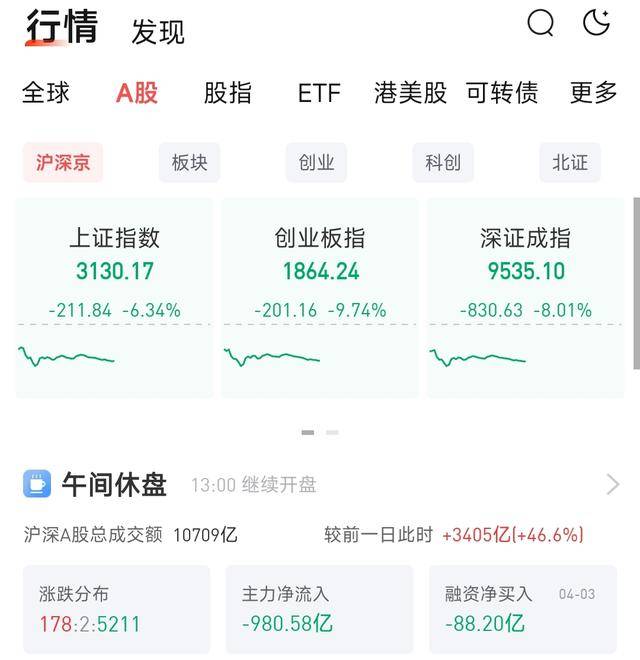The height and width of the screenshot is (660, 640).
Task: Open the 涨跌分布 card
Action: click(x=117, y=609)
